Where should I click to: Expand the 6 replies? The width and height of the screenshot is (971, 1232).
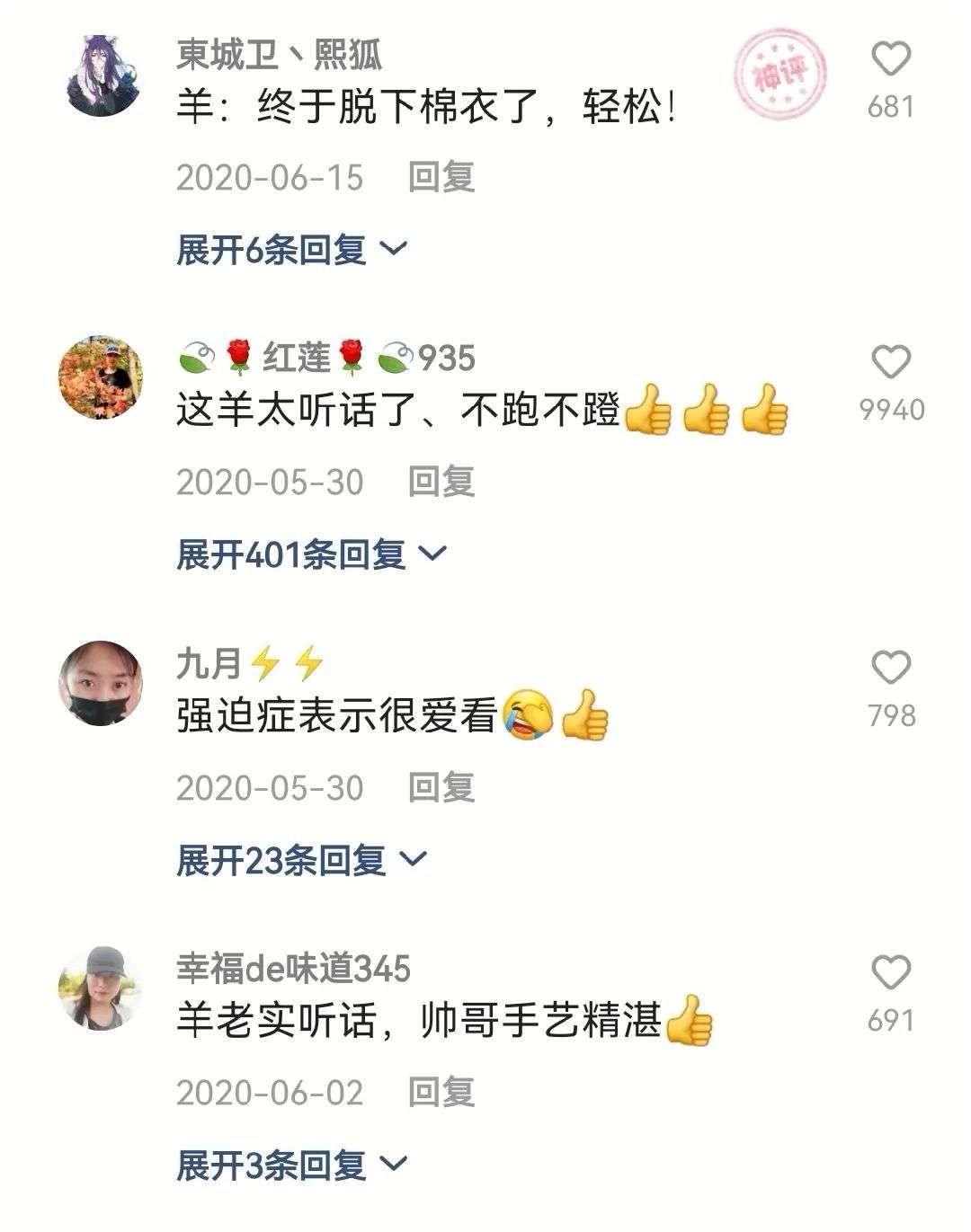(x=291, y=249)
